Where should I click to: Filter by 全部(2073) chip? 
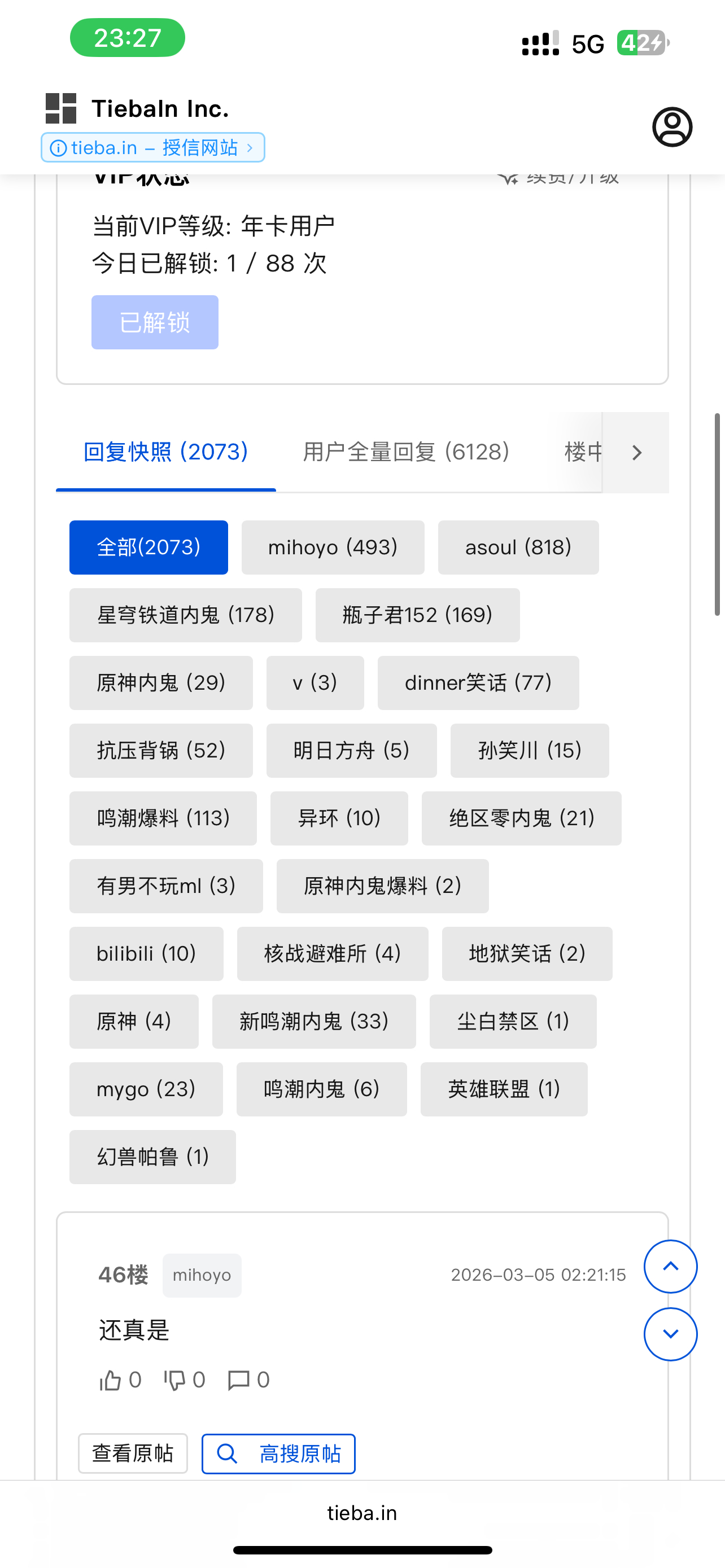tap(149, 547)
